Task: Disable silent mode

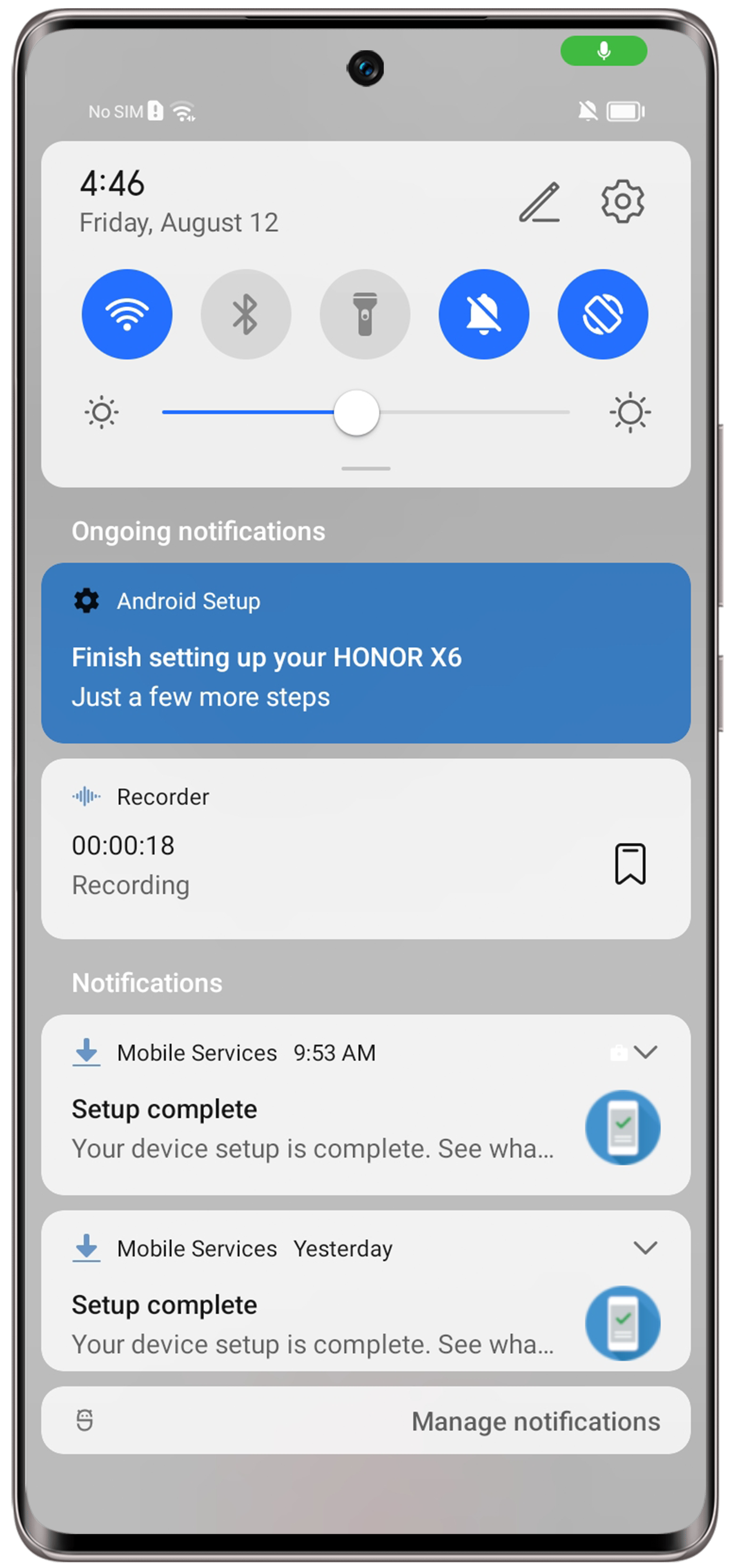Action: click(x=484, y=314)
